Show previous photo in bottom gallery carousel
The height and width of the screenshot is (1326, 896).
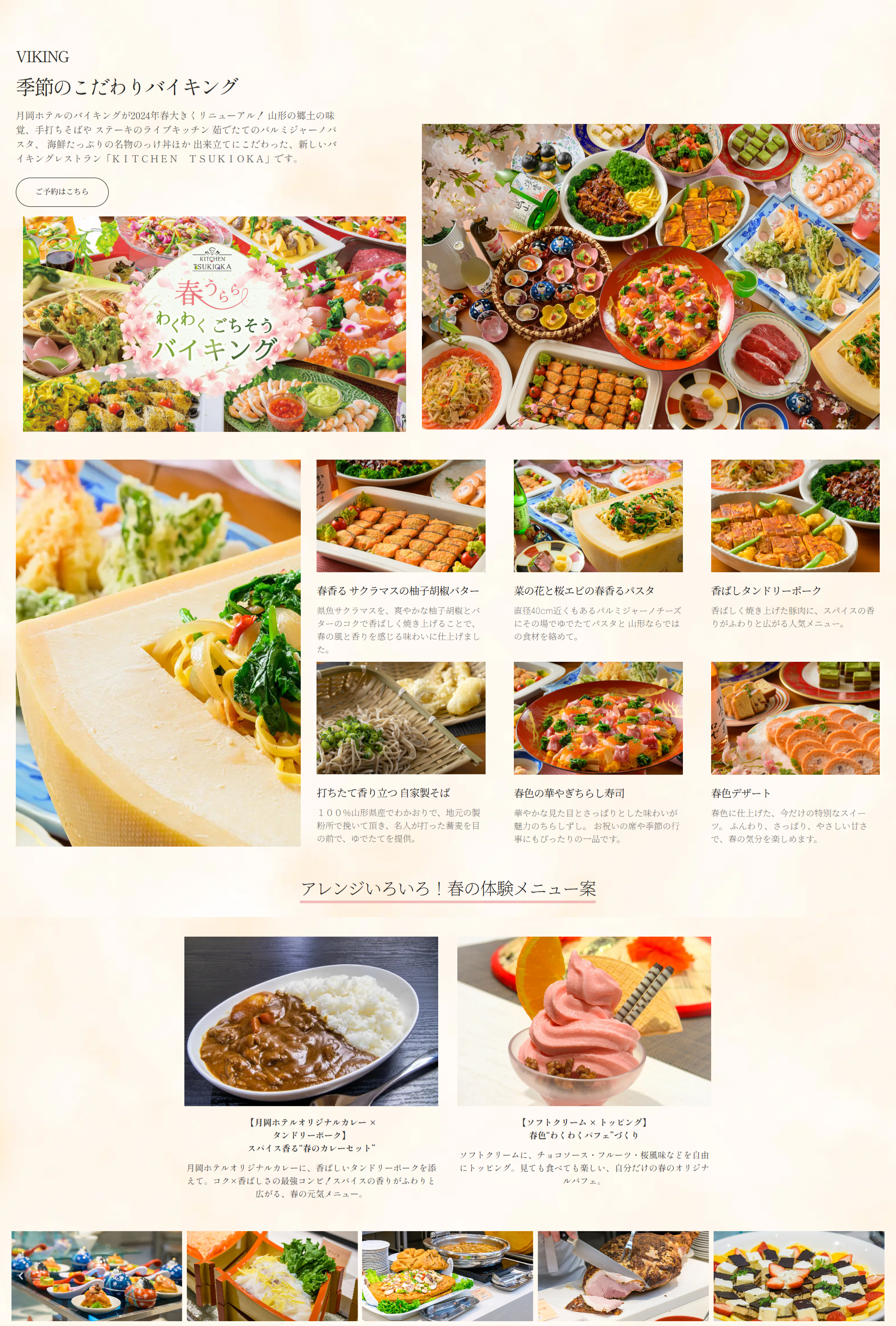click(x=21, y=1276)
